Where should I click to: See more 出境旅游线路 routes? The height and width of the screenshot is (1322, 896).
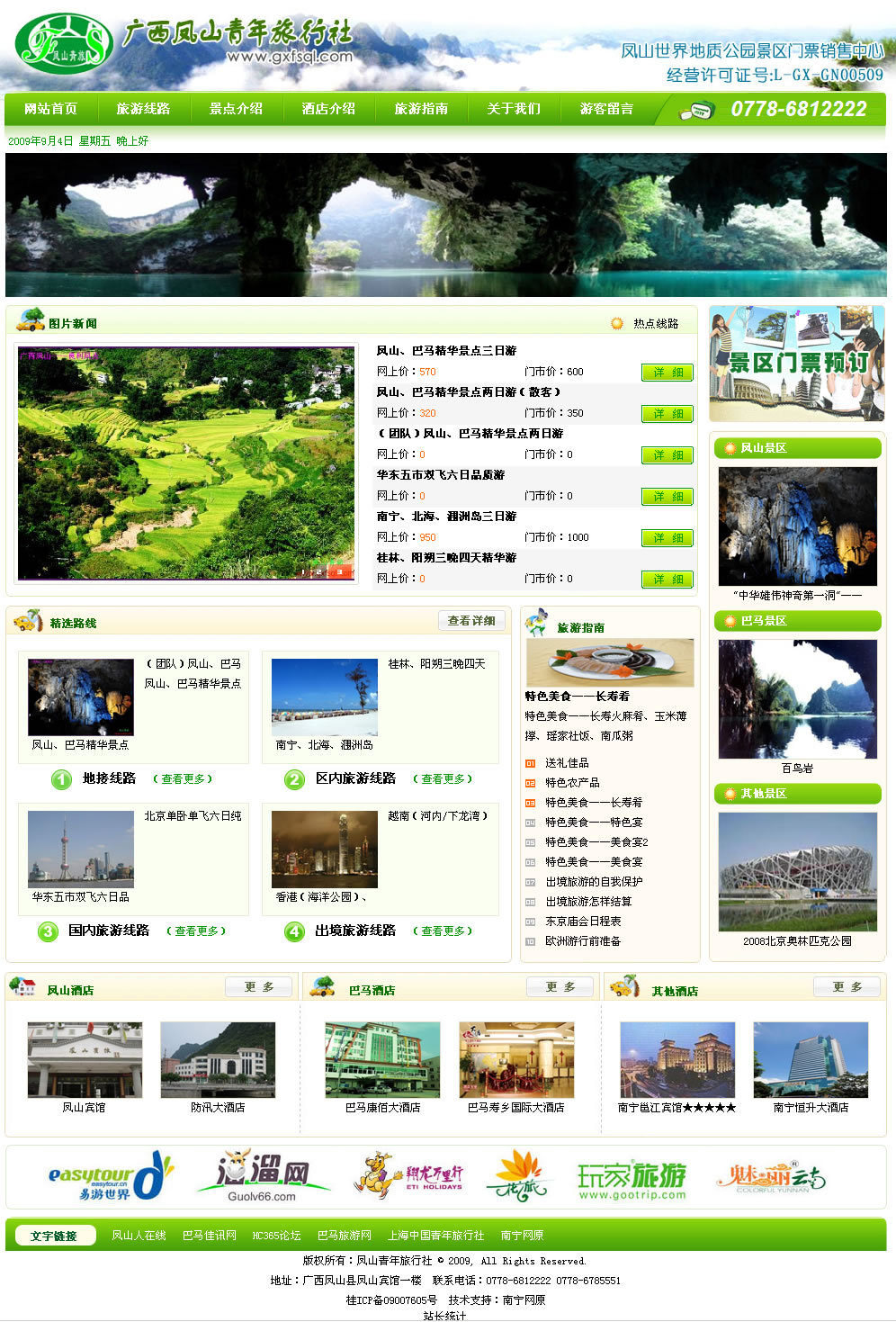coord(443,931)
